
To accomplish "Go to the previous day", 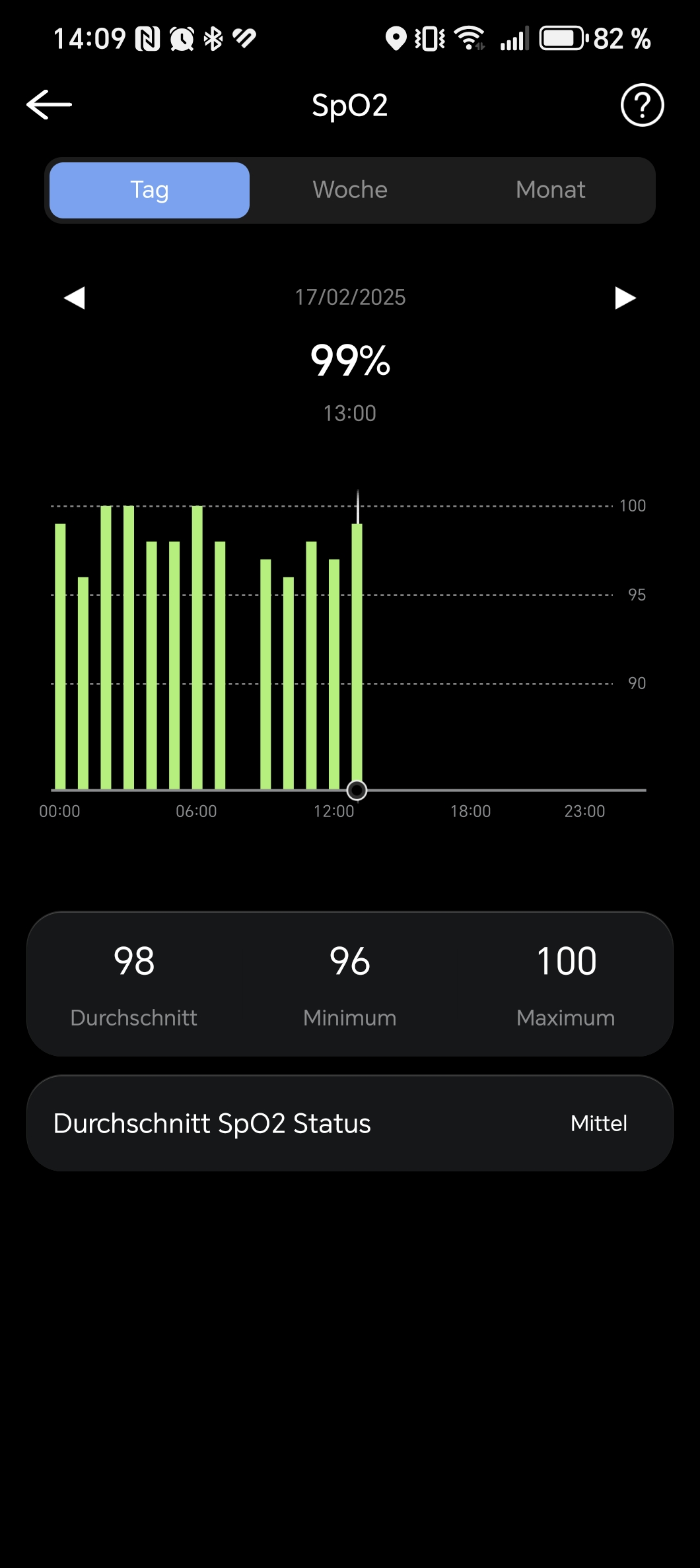I will click(75, 298).
